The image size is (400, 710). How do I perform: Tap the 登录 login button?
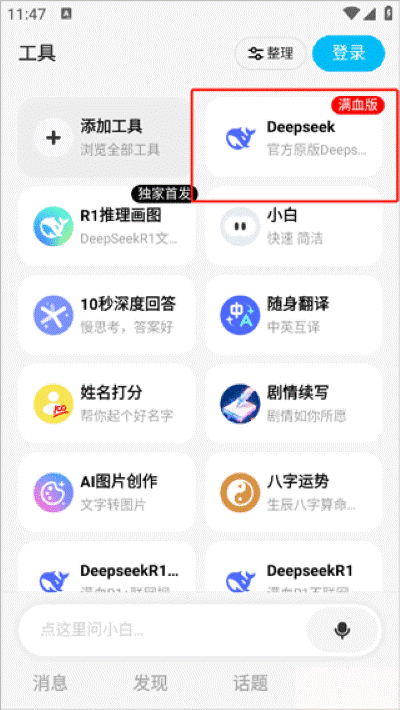[349, 53]
